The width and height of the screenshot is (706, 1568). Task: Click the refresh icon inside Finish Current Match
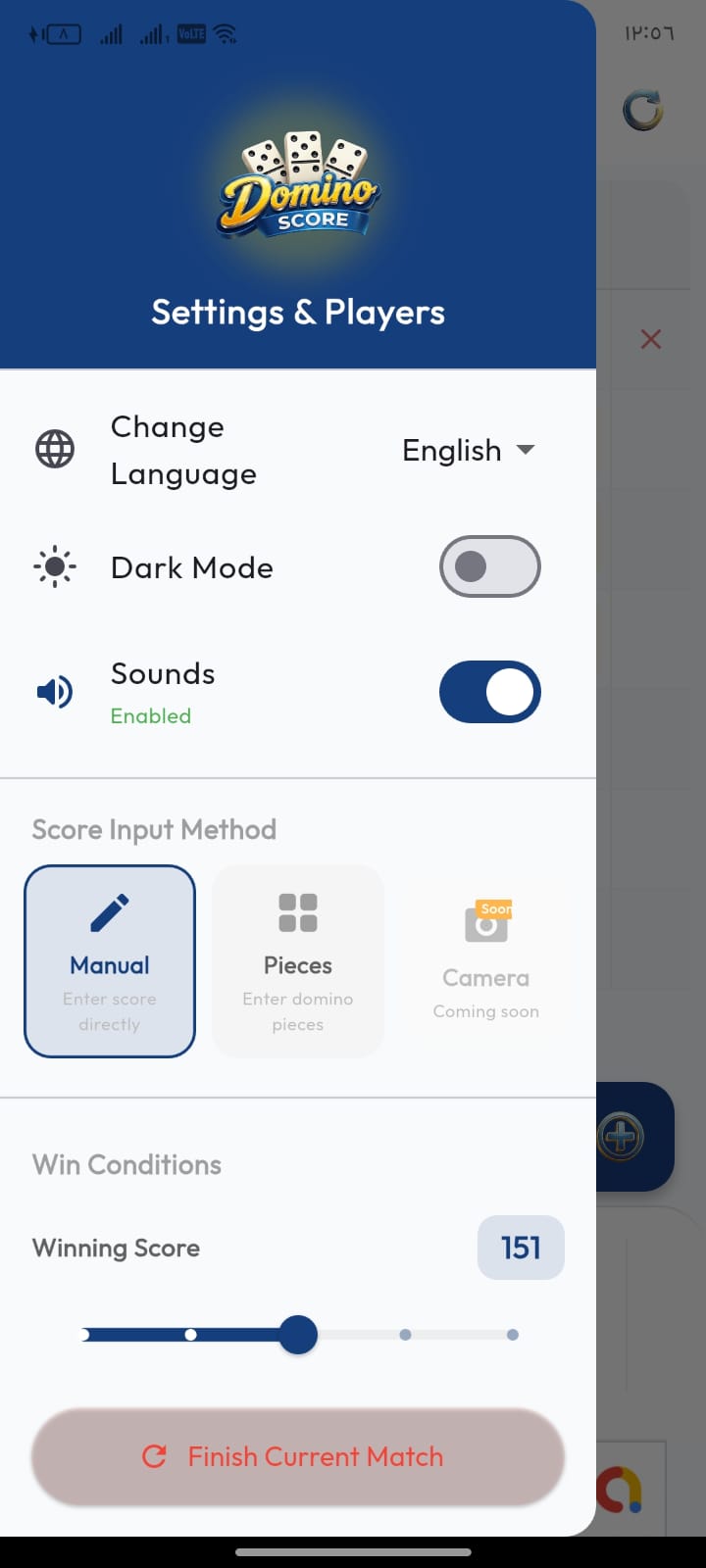pyautogui.click(x=155, y=1457)
